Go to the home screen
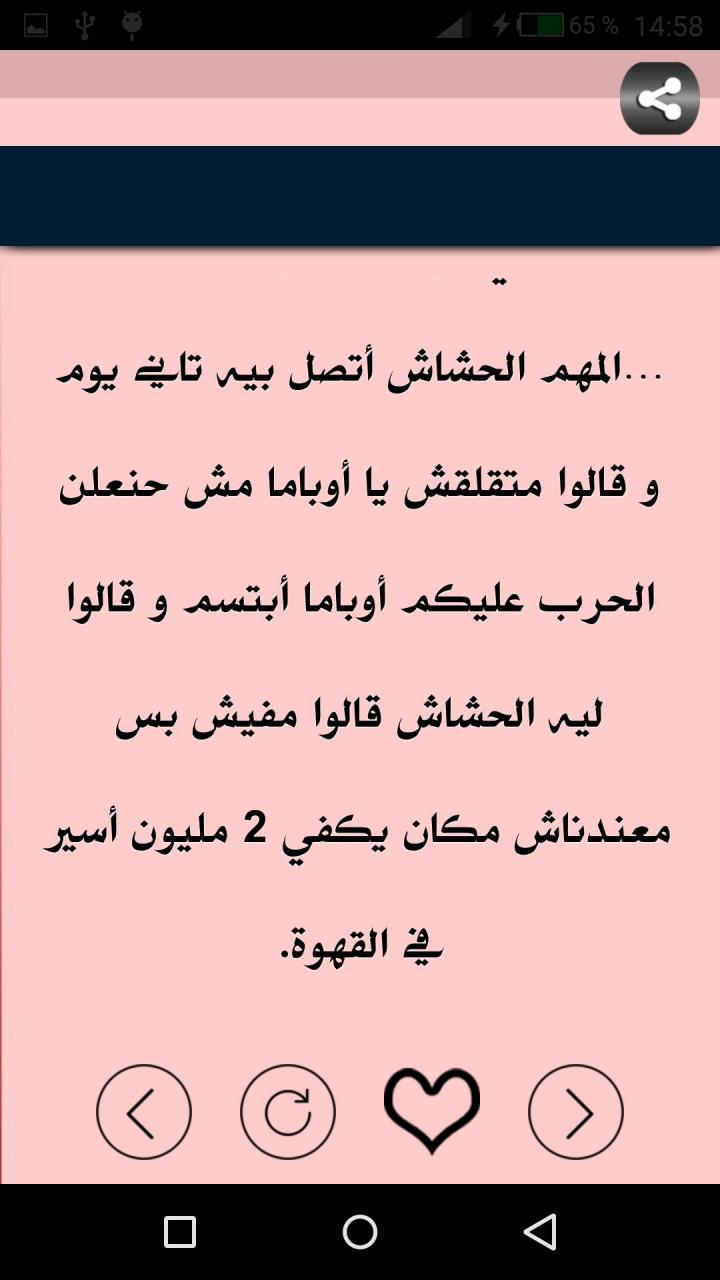 click(x=360, y=1232)
